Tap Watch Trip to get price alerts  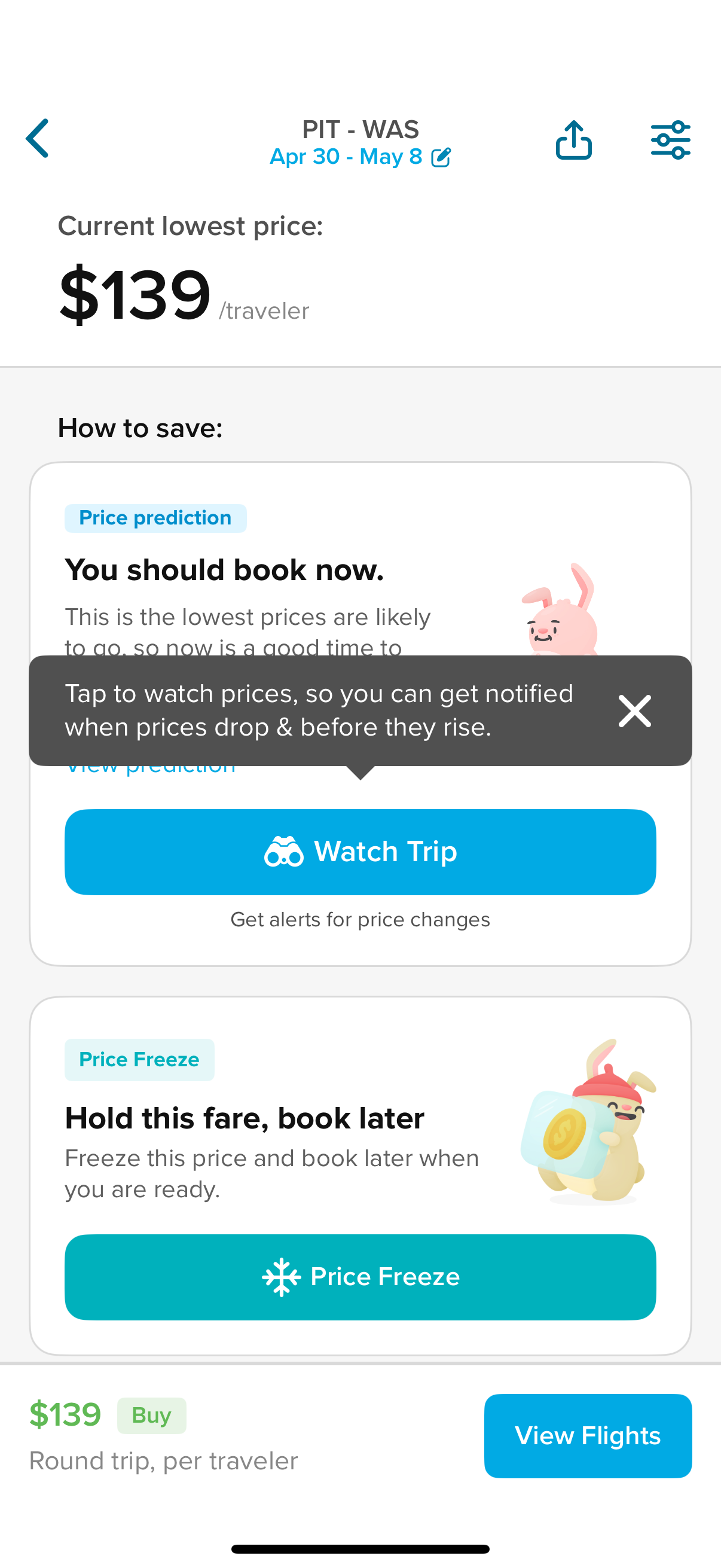click(x=360, y=852)
